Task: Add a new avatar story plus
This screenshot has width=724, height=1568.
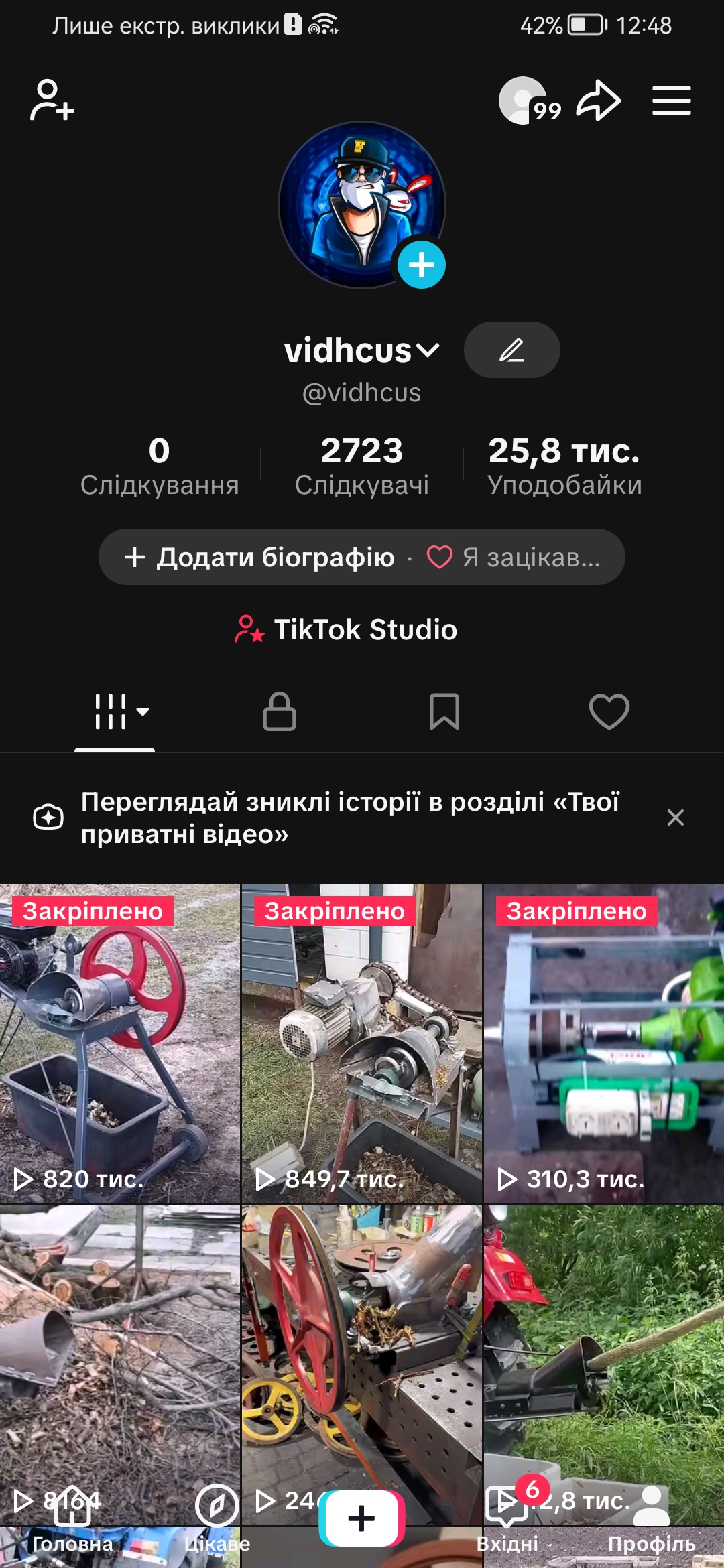Action: click(x=421, y=265)
